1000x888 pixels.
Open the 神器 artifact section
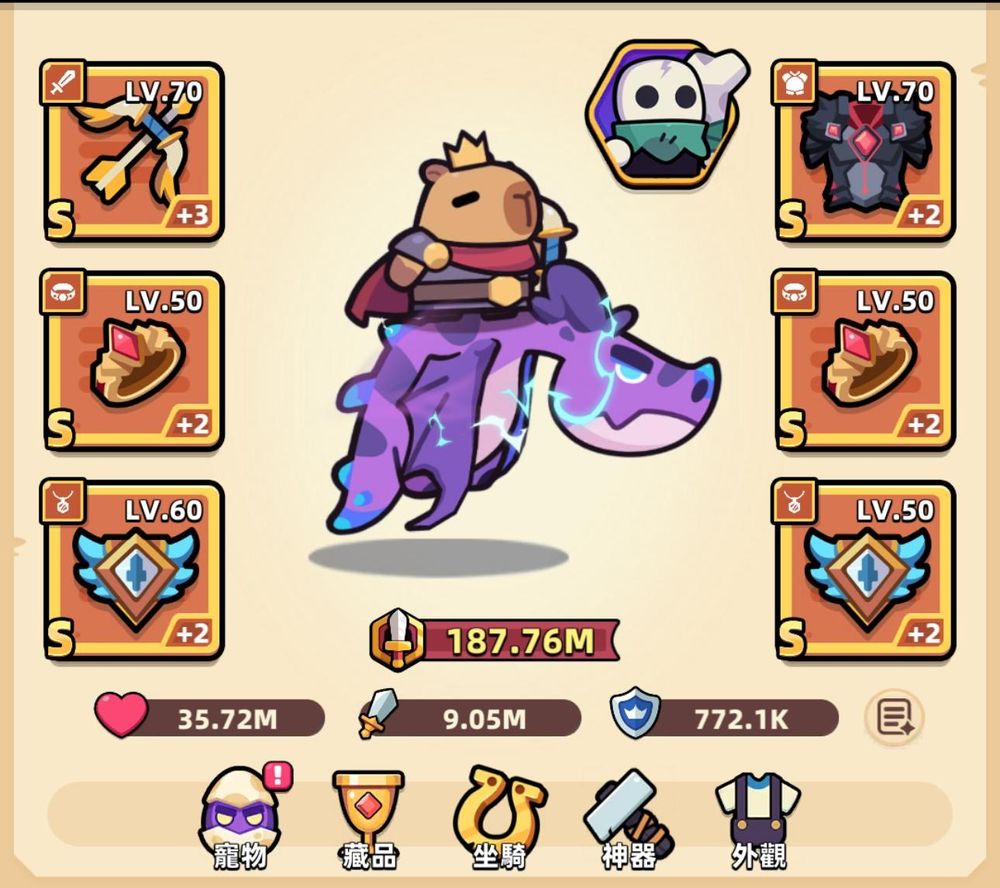627,815
